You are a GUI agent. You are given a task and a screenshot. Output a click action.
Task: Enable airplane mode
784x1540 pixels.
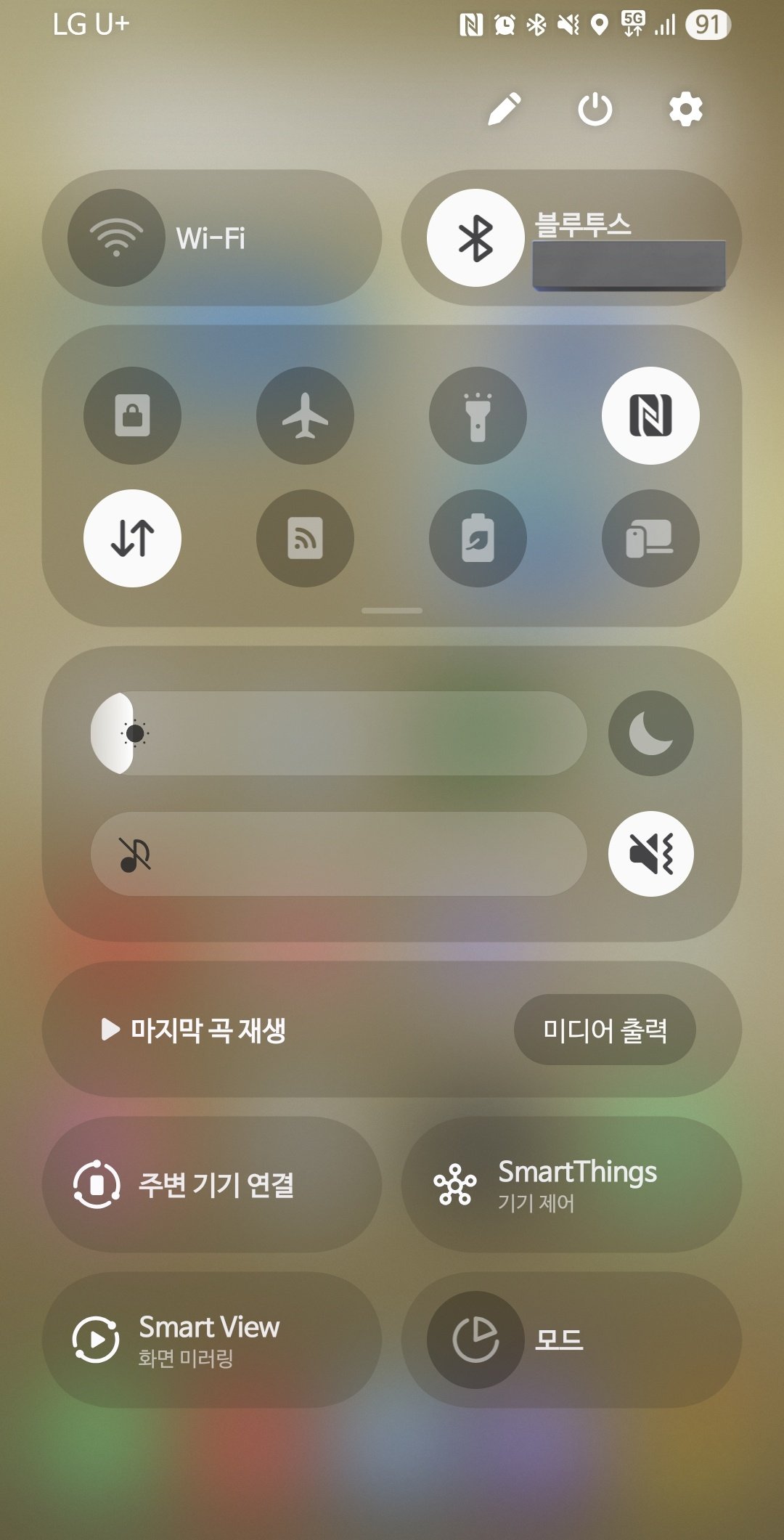coord(305,415)
